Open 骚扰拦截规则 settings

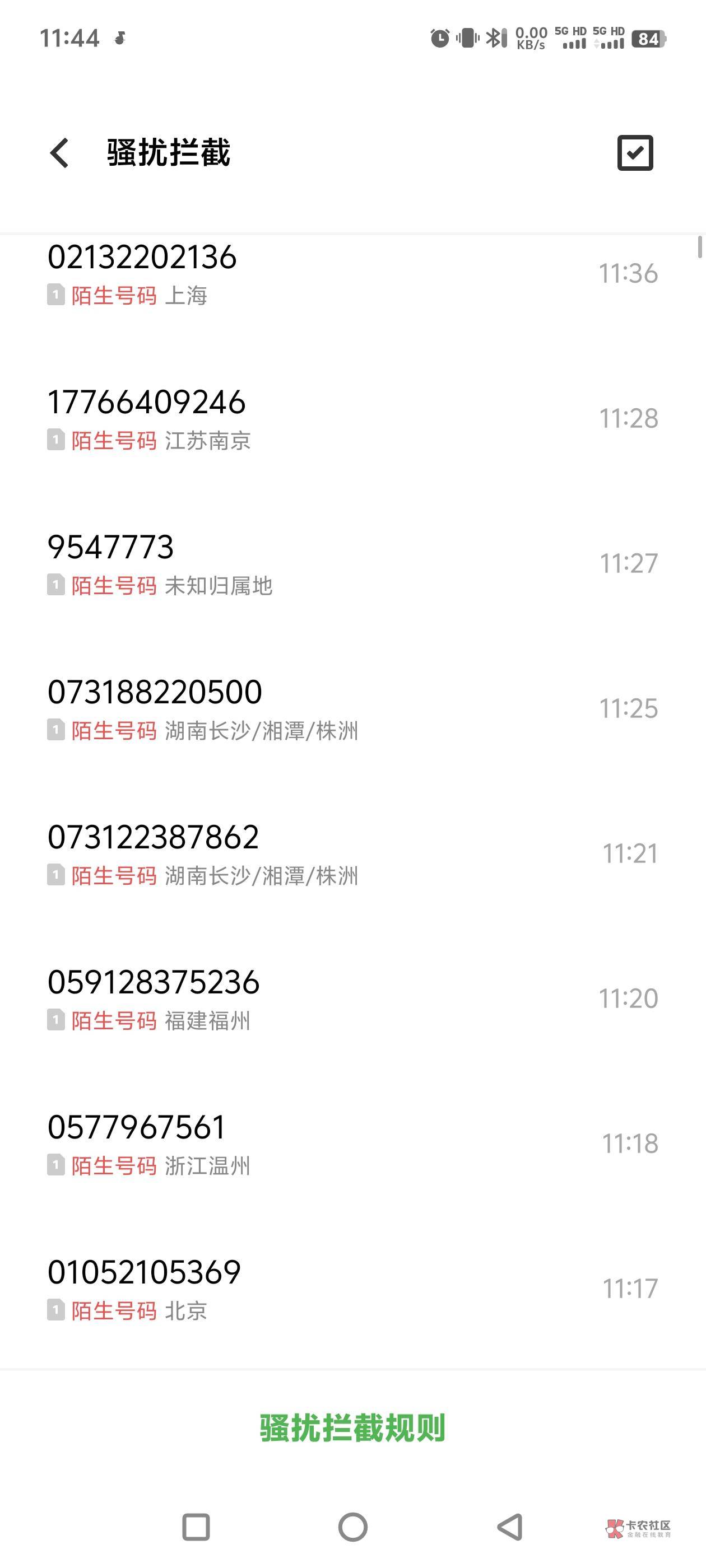pos(352,1428)
